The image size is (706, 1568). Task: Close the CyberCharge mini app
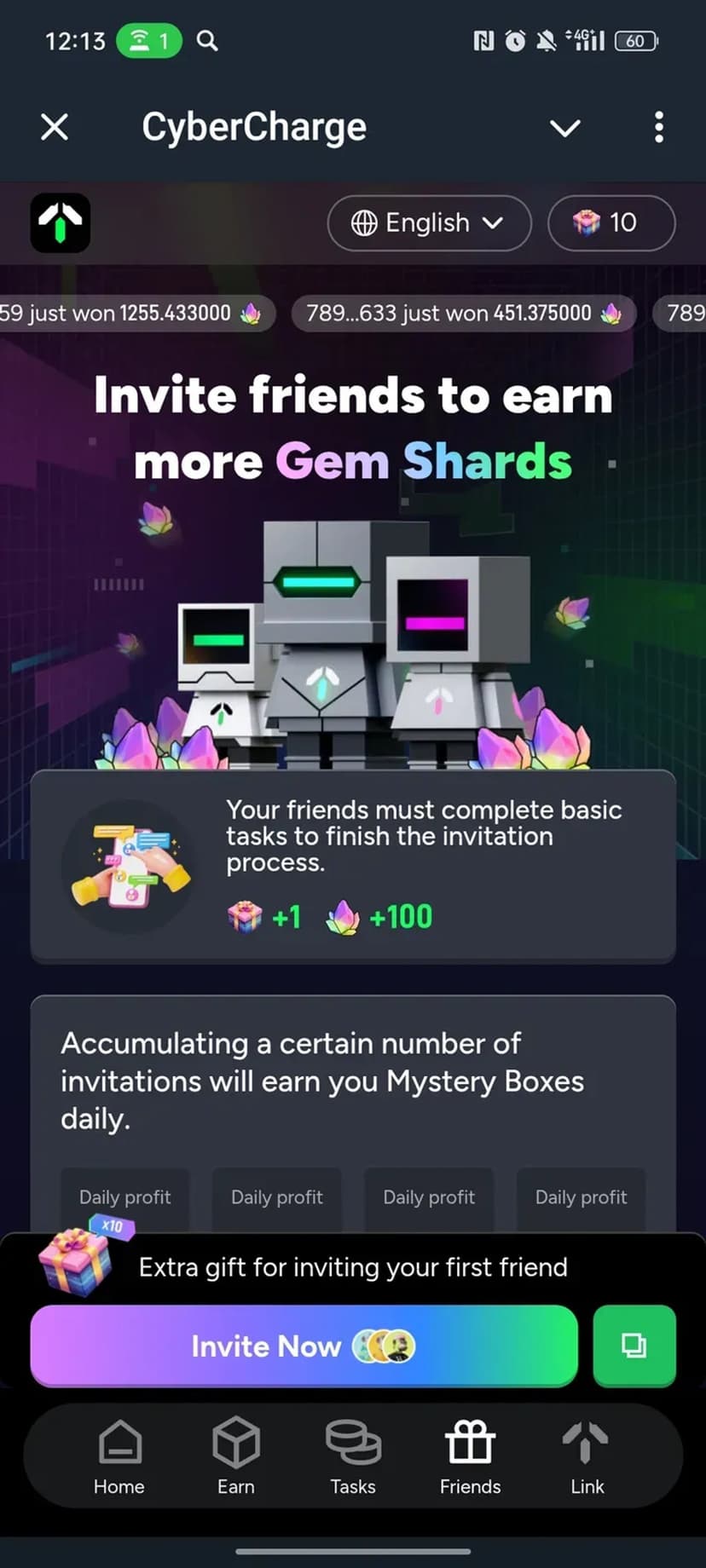[x=55, y=128]
